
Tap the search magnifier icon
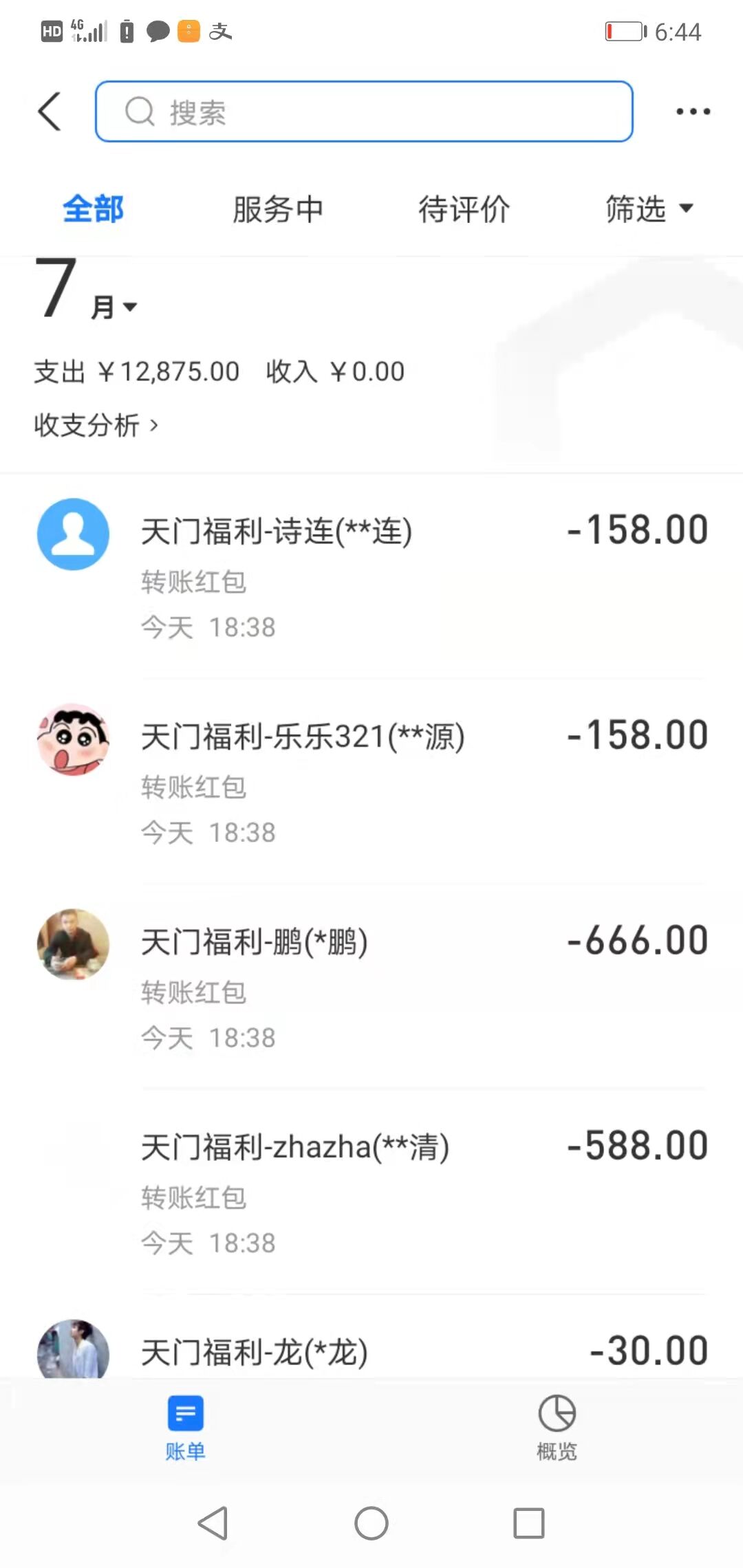(x=140, y=111)
